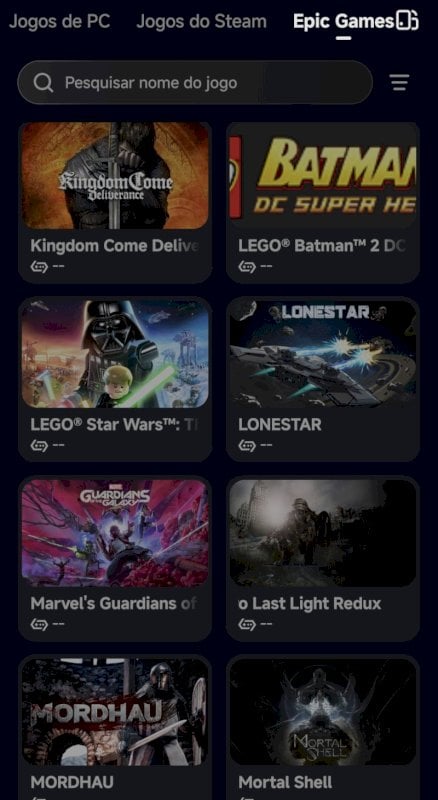Open the filter menu icon
Viewport: 438px width, 800px height.
click(399, 82)
